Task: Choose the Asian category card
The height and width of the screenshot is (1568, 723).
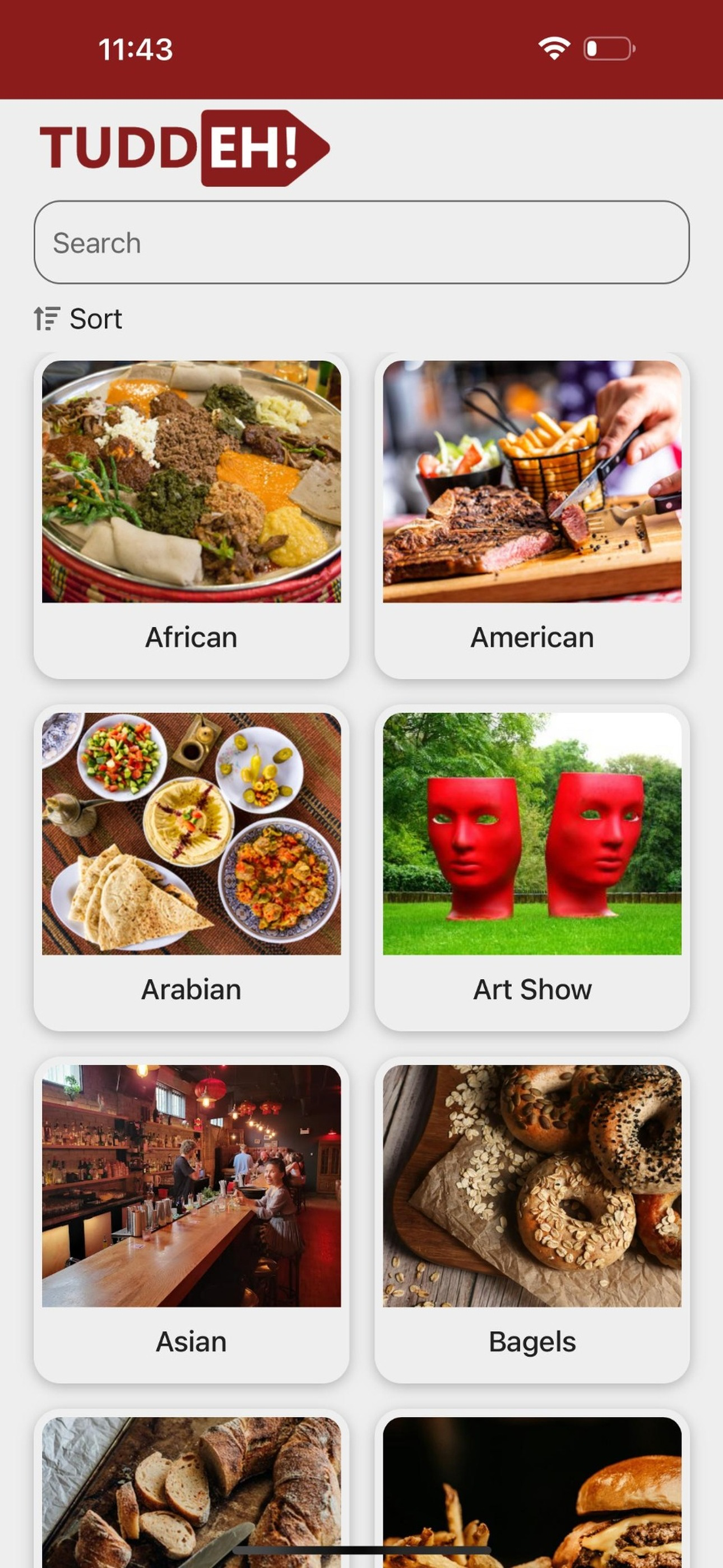Action: [191, 1220]
